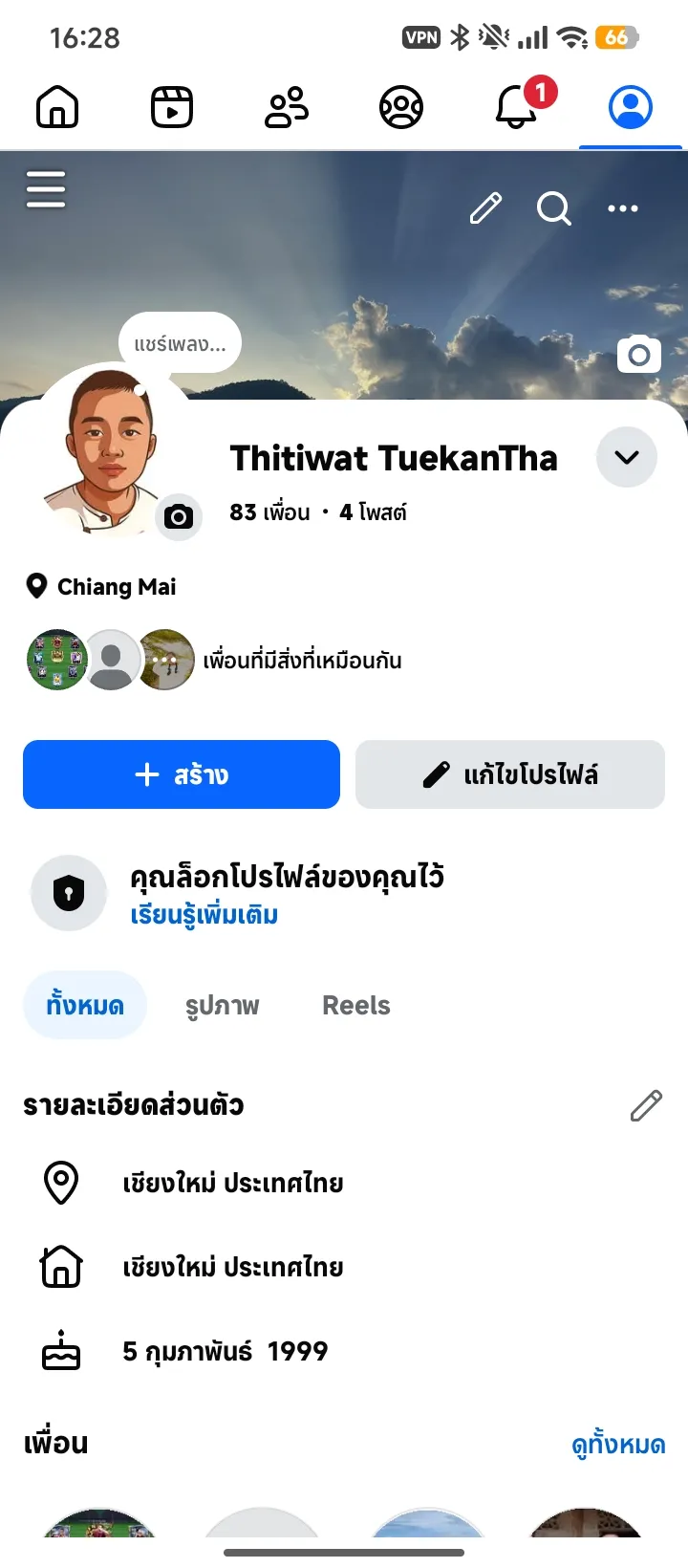Open the Groups tab
This screenshot has width=688, height=1568.
click(x=401, y=106)
